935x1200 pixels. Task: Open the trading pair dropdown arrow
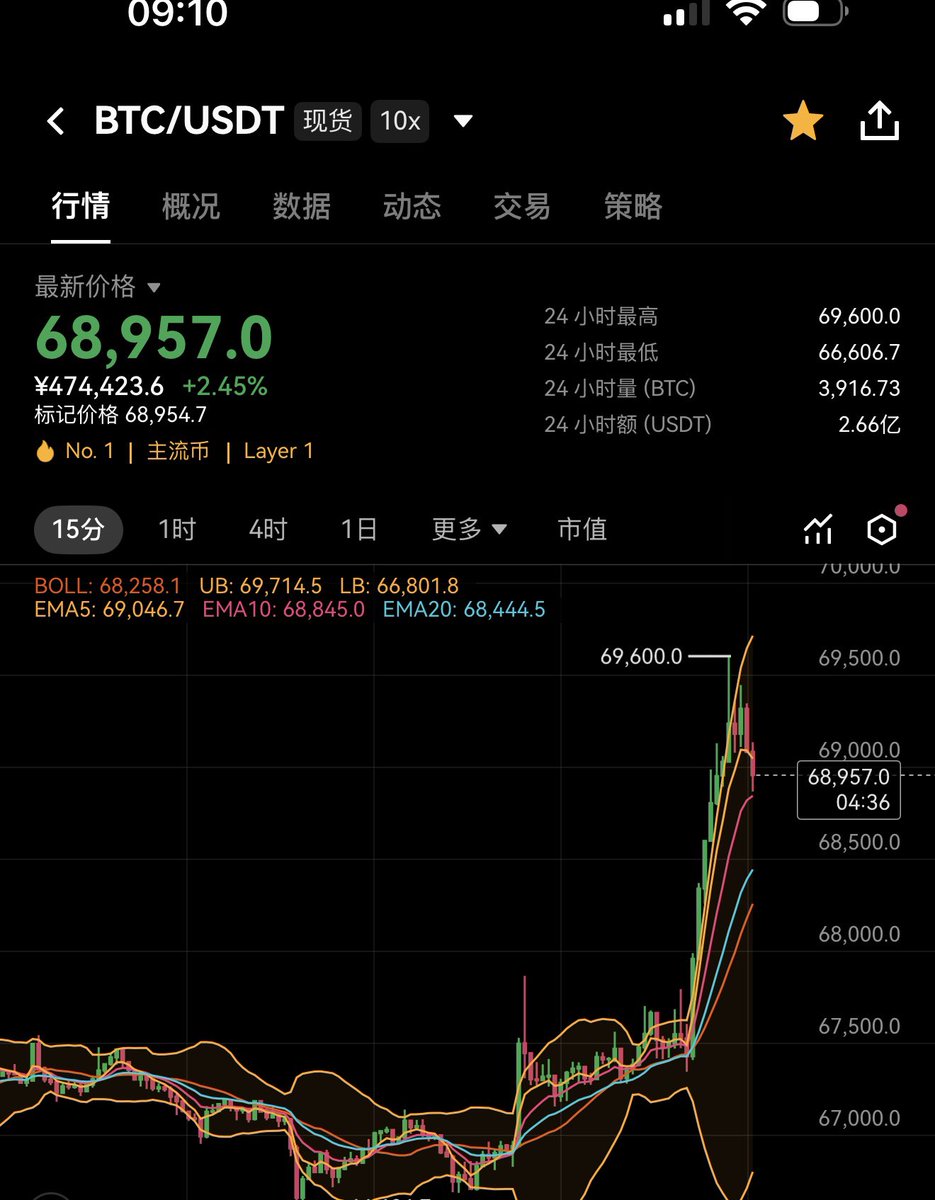[x=462, y=120]
